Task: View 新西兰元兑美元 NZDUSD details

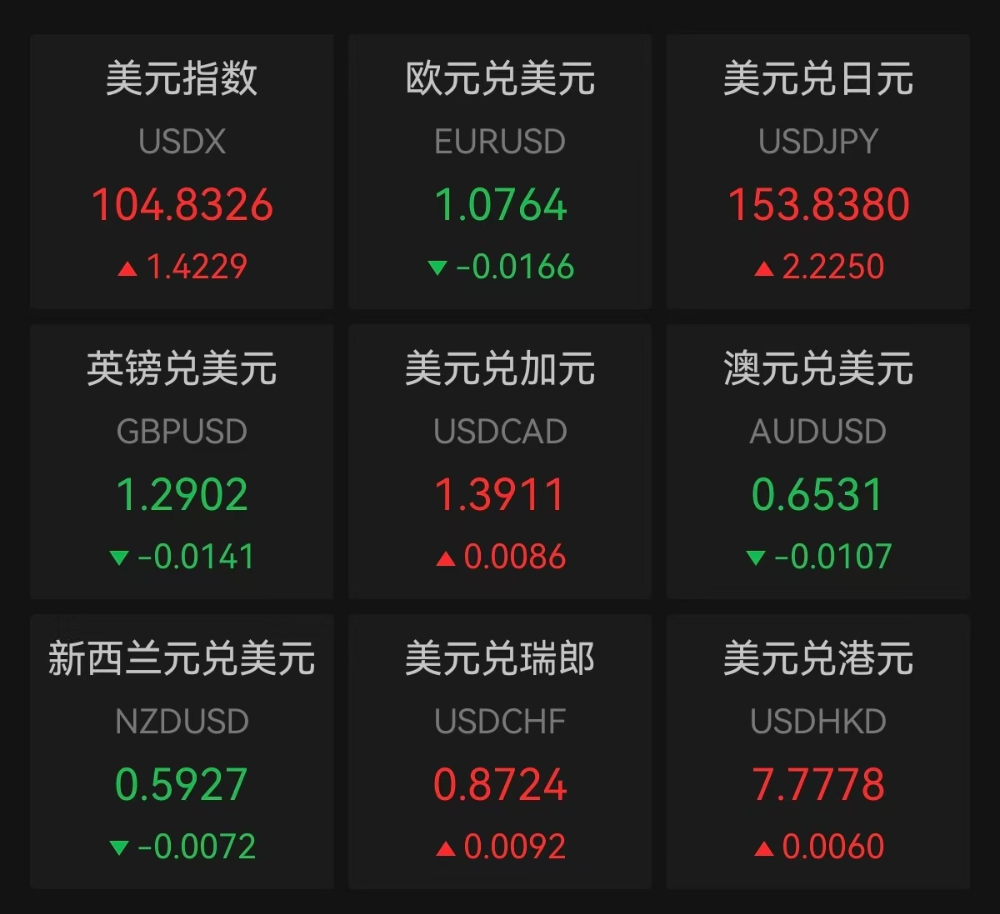Action: (182, 751)
